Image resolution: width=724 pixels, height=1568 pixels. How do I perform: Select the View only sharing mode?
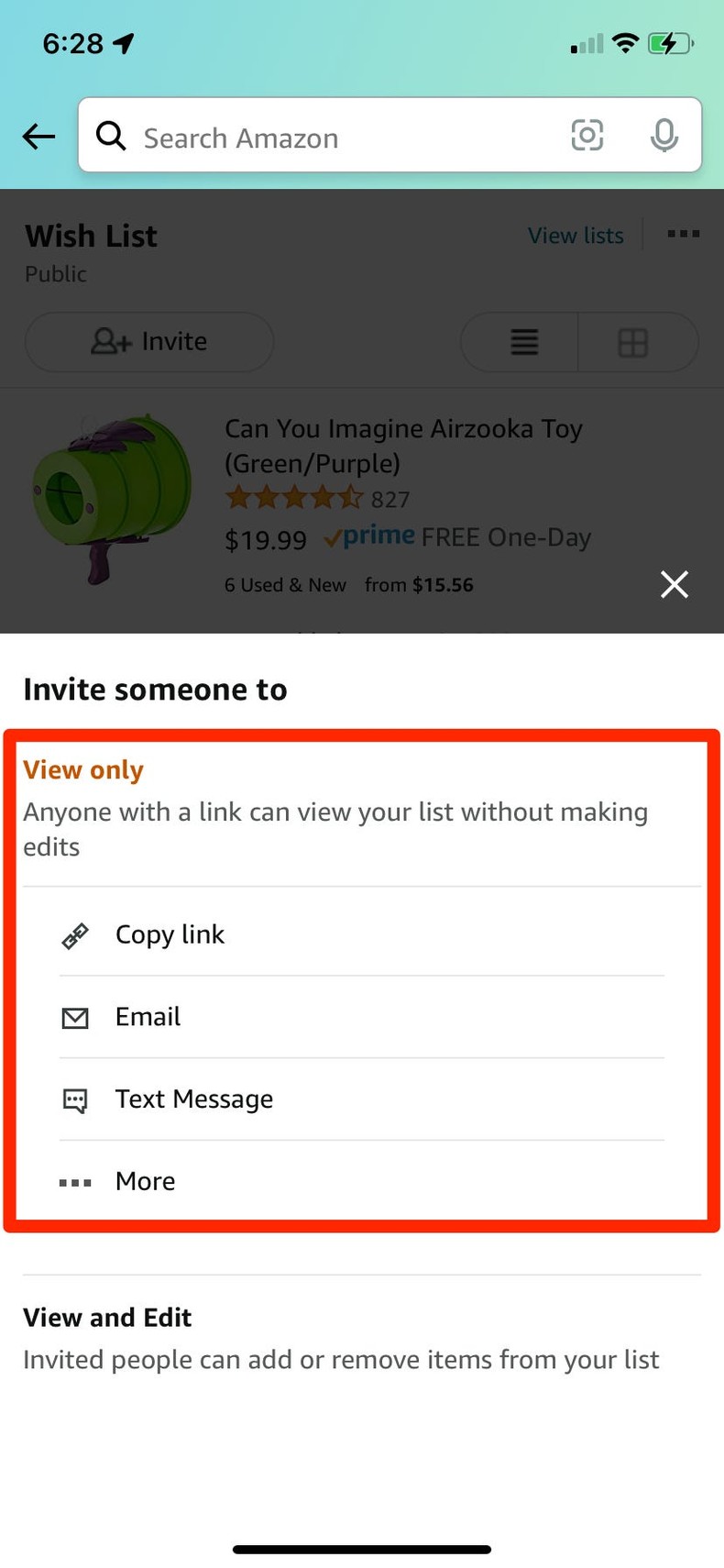82,770
